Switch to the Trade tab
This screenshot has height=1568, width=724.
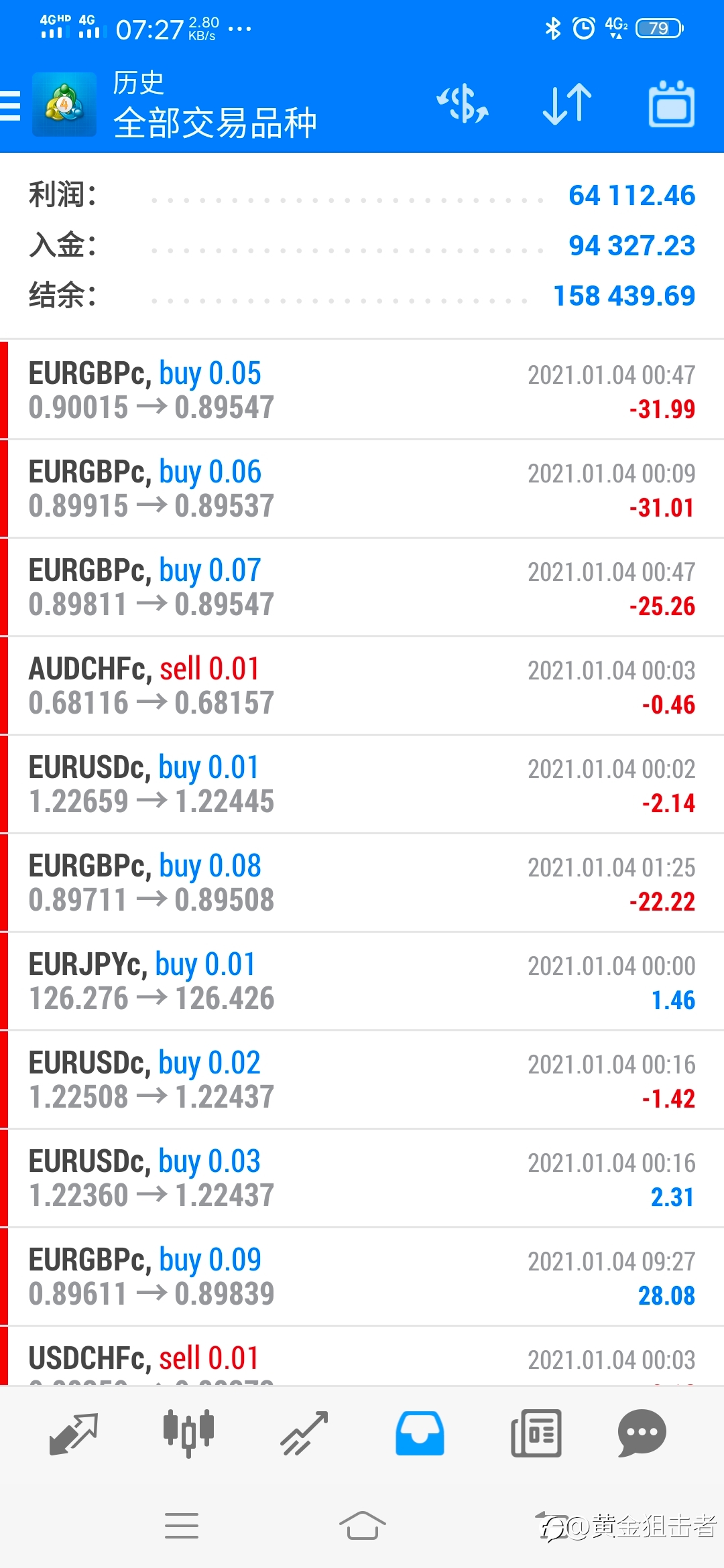(x=304, y=1434)
